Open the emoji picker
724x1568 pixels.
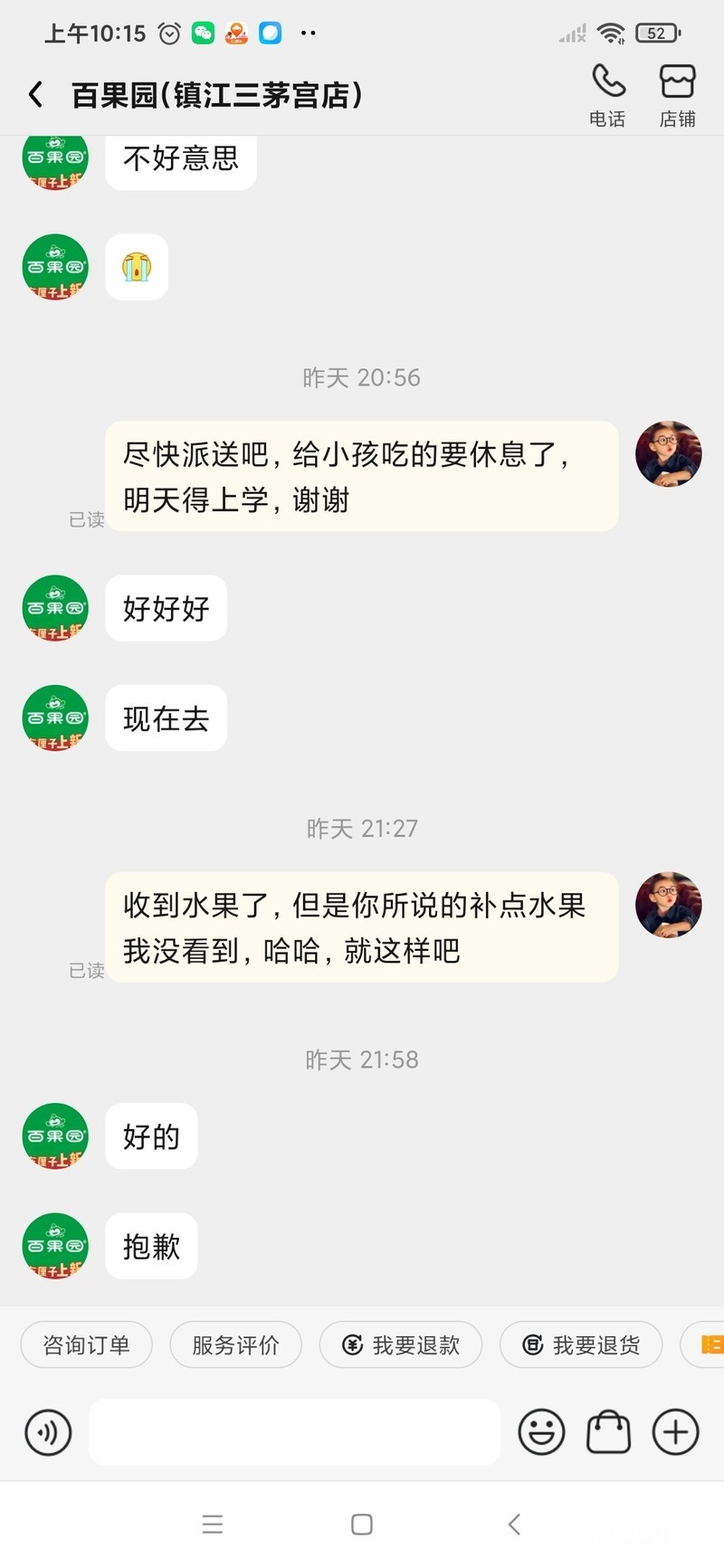541,1432
